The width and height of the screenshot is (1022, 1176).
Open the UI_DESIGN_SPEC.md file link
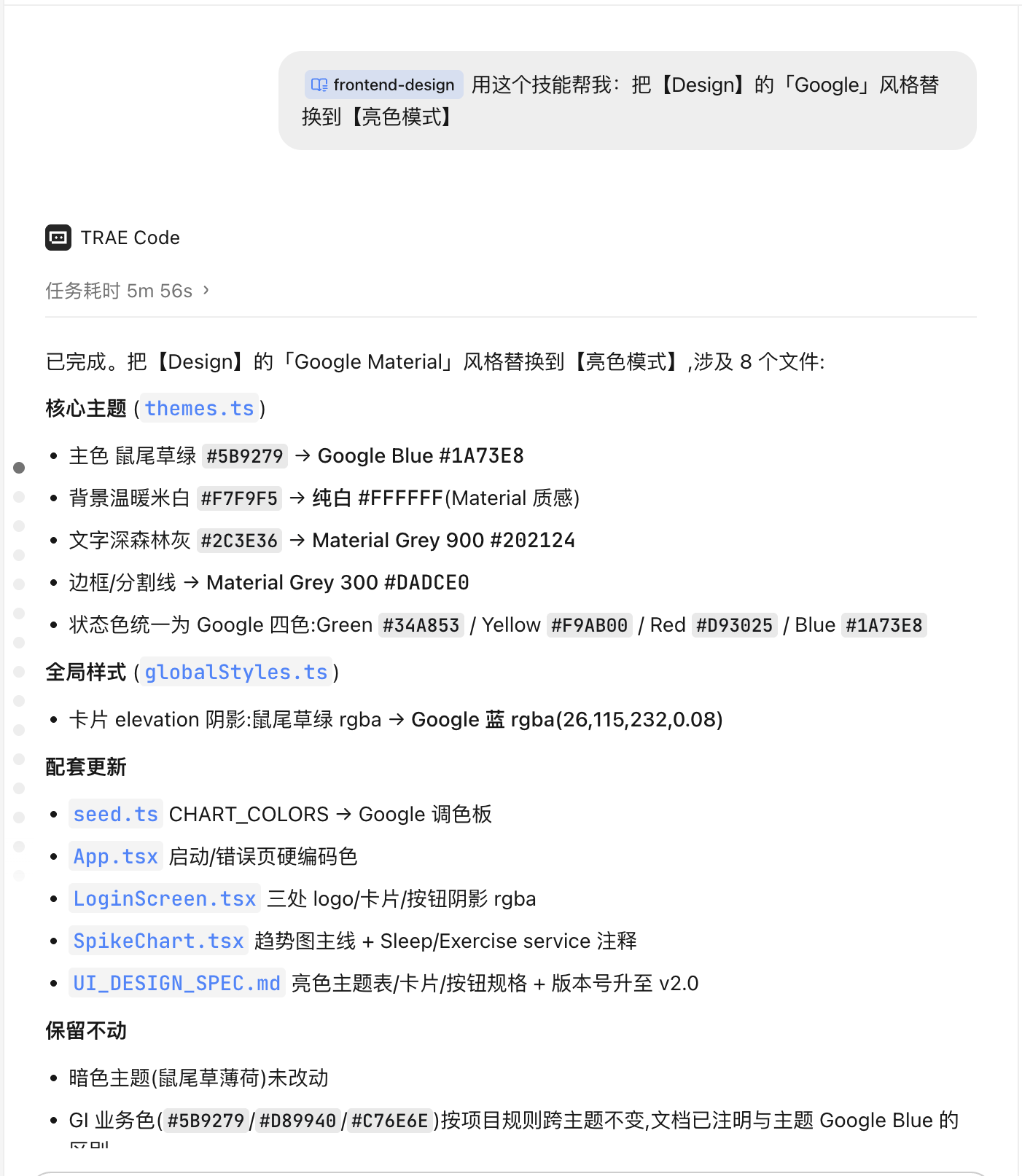(177, 983)
